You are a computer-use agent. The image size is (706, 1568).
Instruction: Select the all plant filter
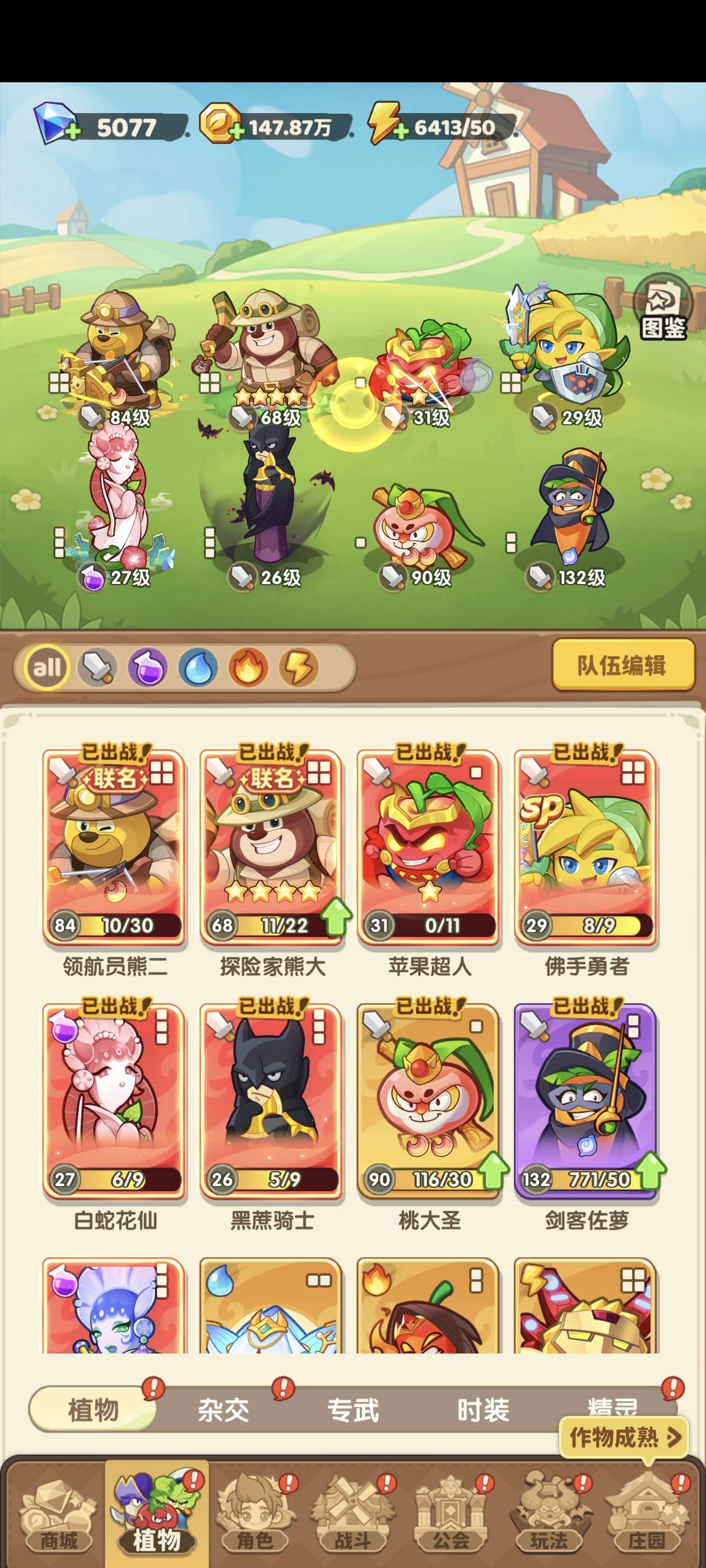tap(47, 667)
